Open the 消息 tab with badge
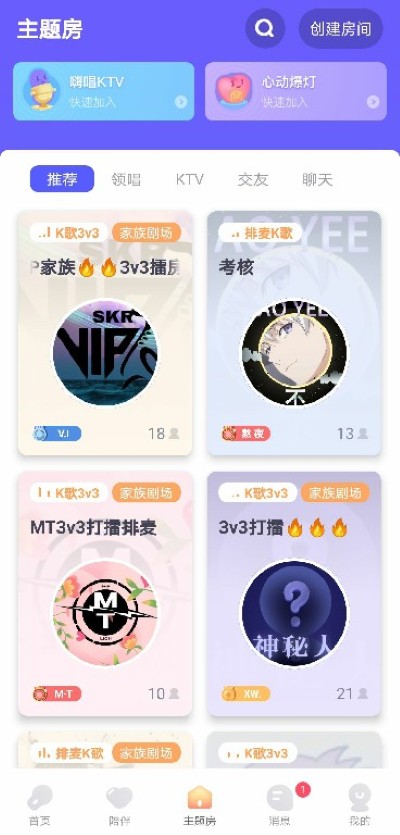The height and width of the screenshot is (835, 400). (x=280, y=804)
